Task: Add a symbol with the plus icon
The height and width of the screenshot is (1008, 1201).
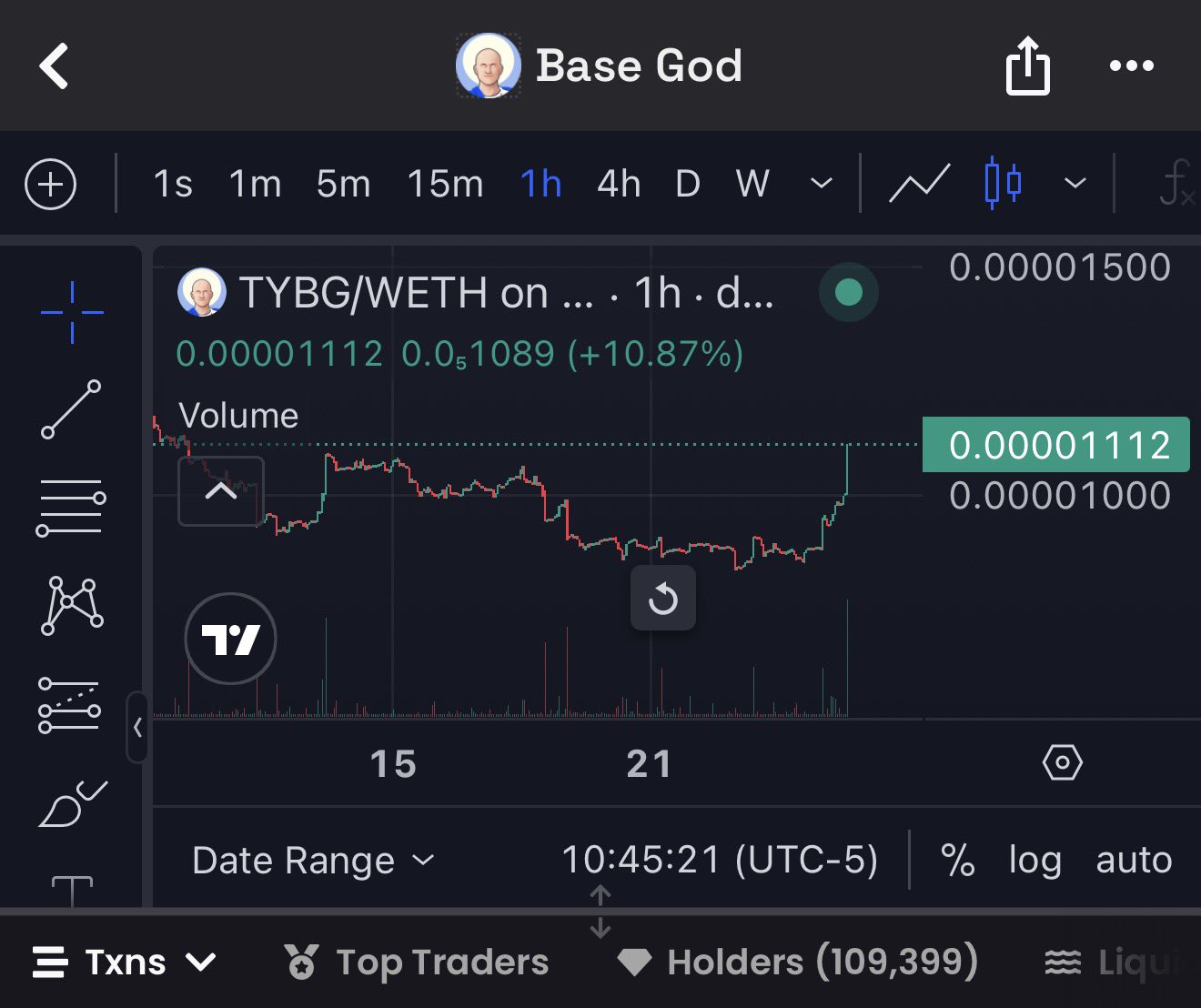Action: 51,185
